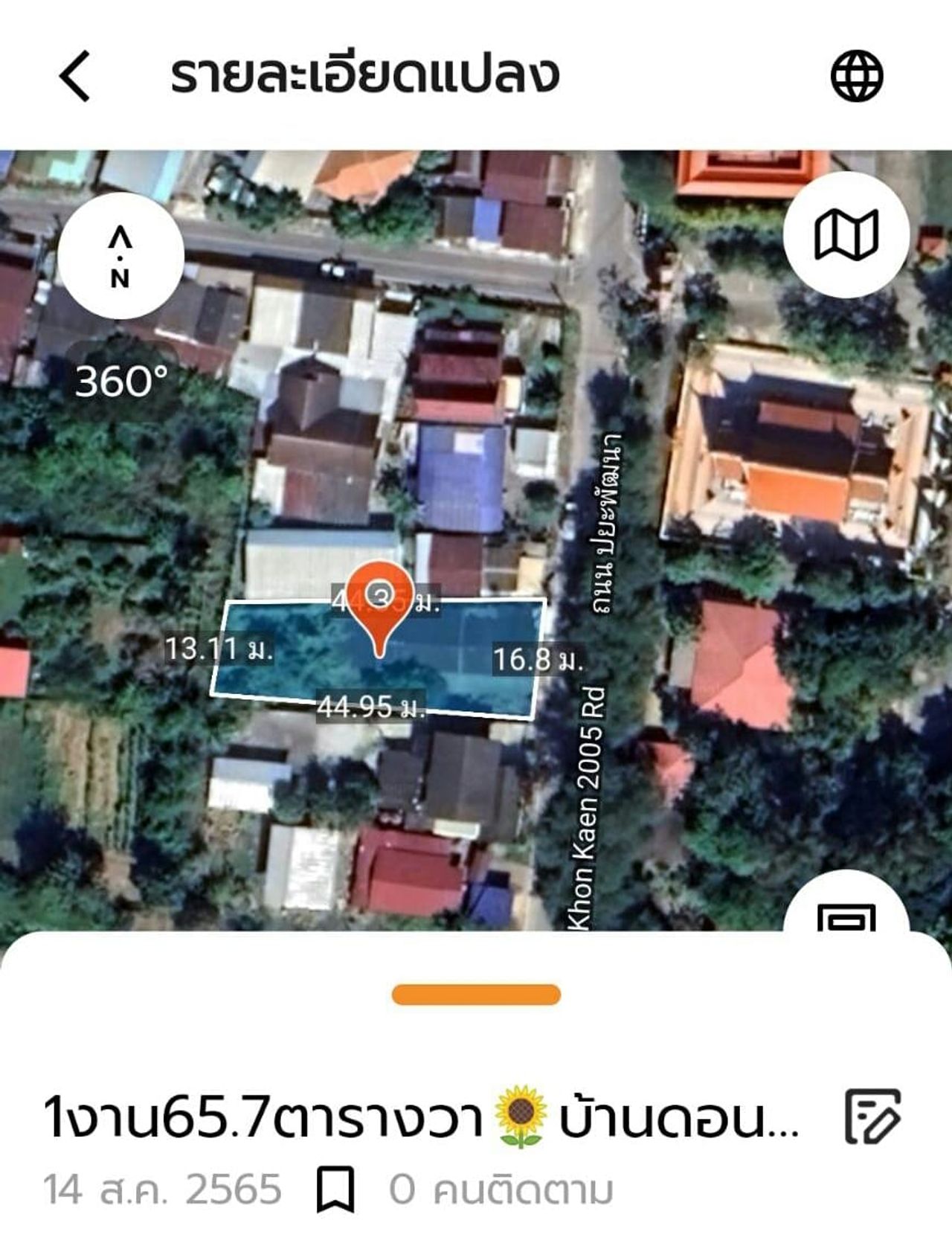Screen dimensions: 952x1246
Task: Open the 360° view
Action: 121,381
